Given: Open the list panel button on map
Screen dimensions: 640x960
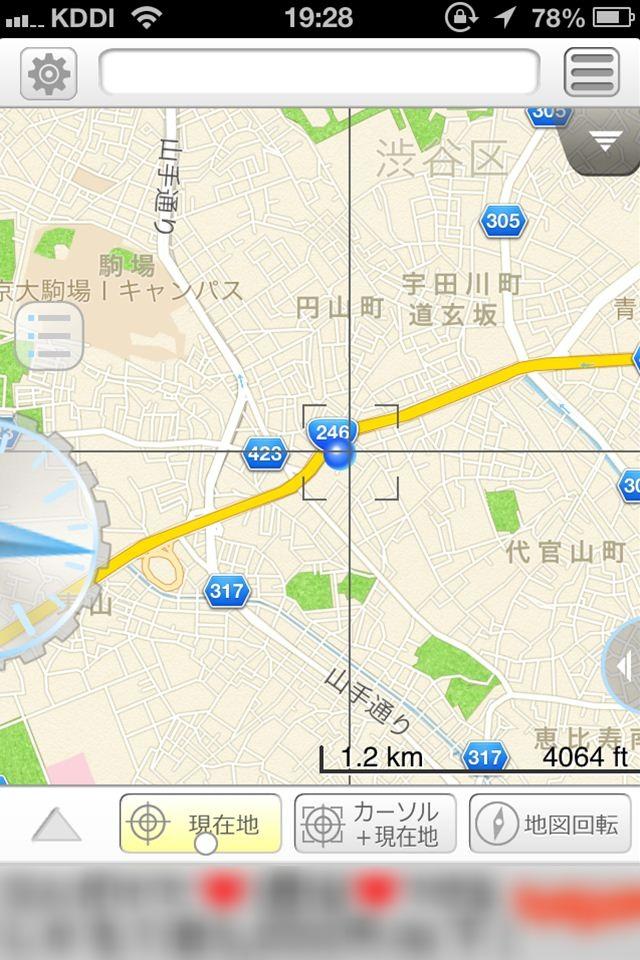Looking at the screenshot, I should tap(49, 336).
